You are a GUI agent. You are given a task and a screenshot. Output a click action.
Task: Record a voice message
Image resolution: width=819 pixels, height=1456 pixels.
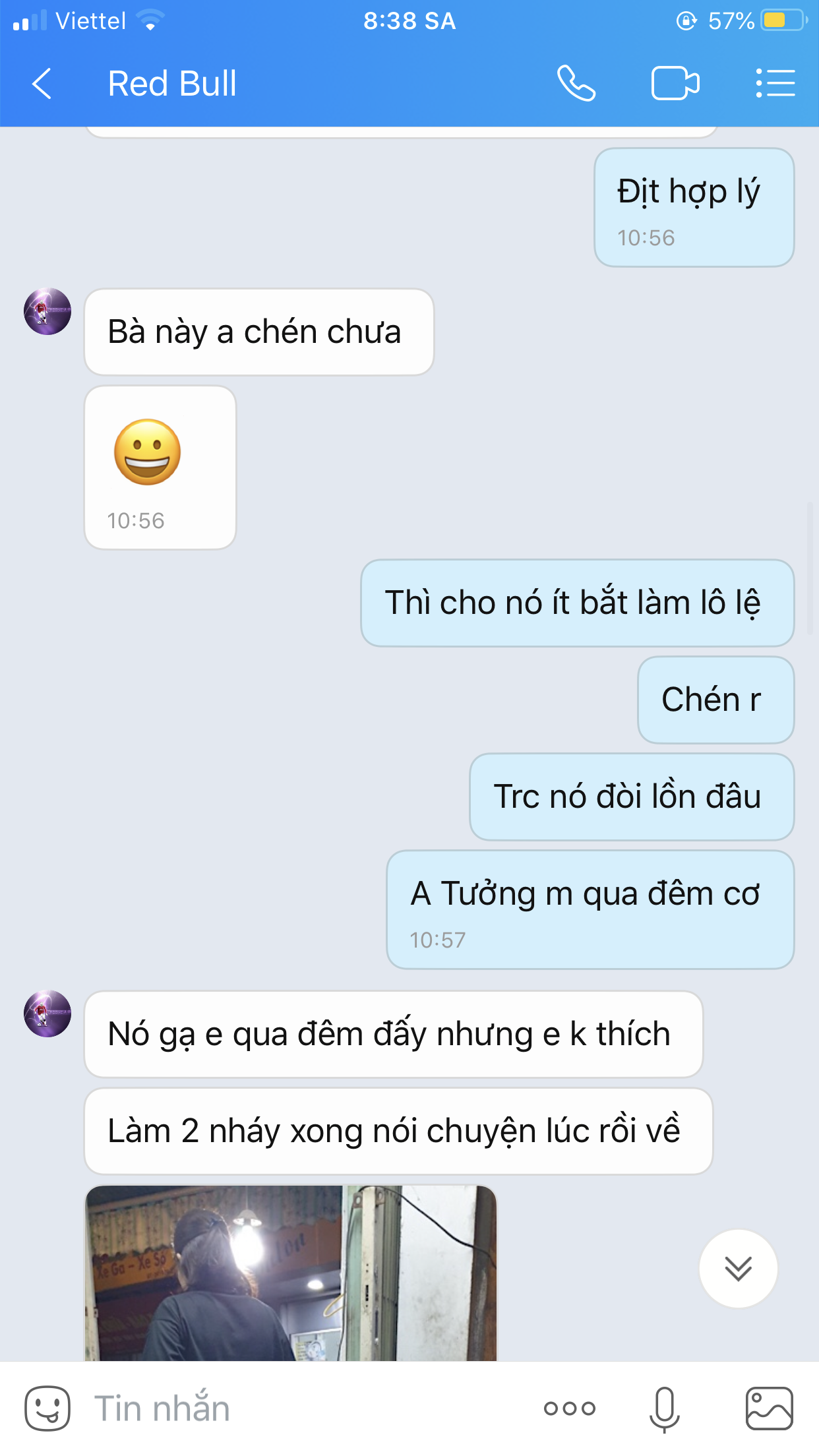click(x=664, y=1409)
